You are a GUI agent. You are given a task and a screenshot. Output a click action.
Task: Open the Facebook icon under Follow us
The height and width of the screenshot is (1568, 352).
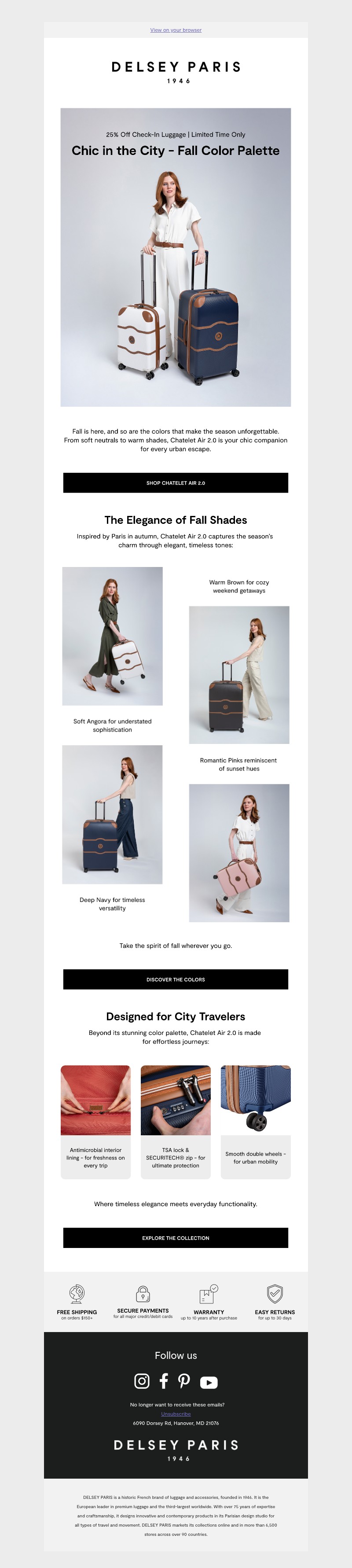(164, 1380)
